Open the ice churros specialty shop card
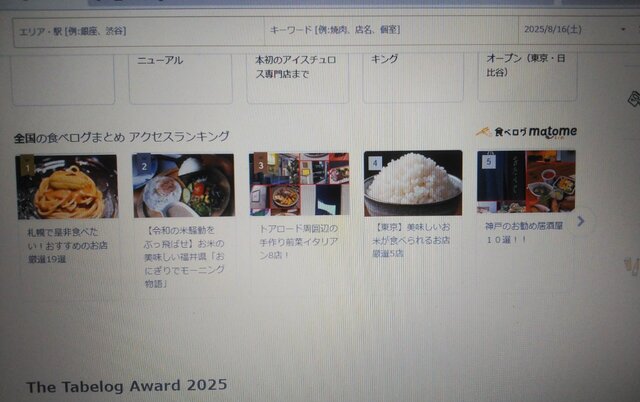This screenshot has width=640, height=402. coord(299,68)
